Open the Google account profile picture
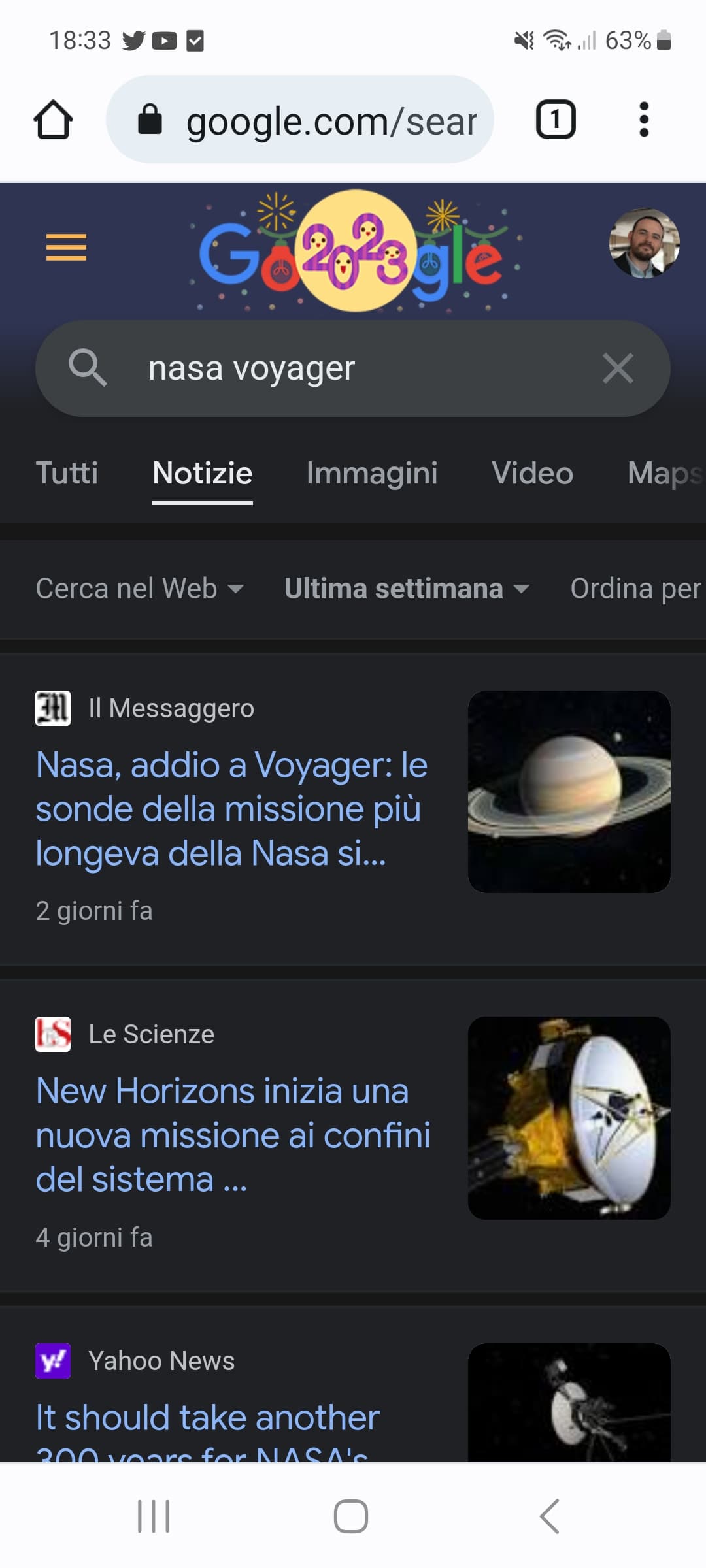 click(x=645, y=243)
